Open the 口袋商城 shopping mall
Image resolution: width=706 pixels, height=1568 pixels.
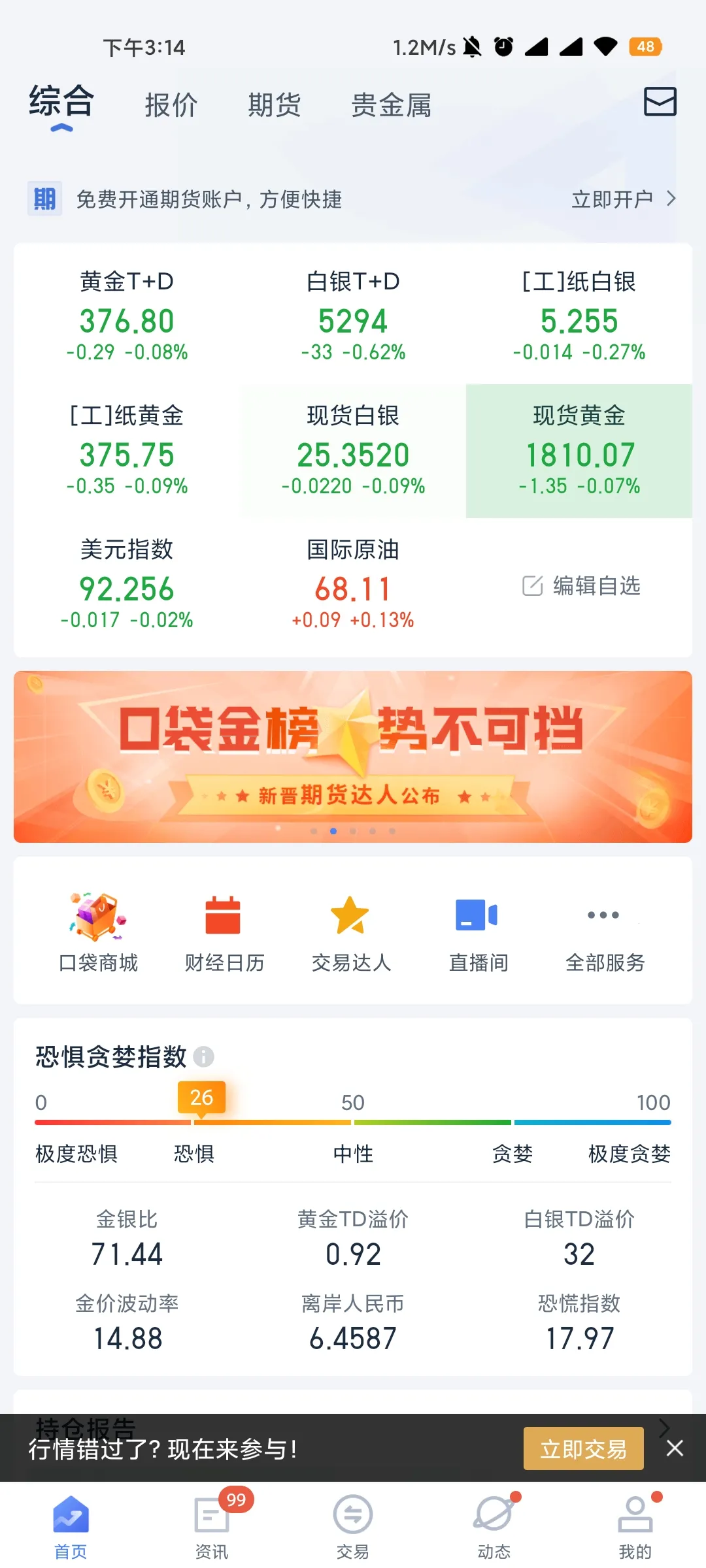[x=98, y=931]
